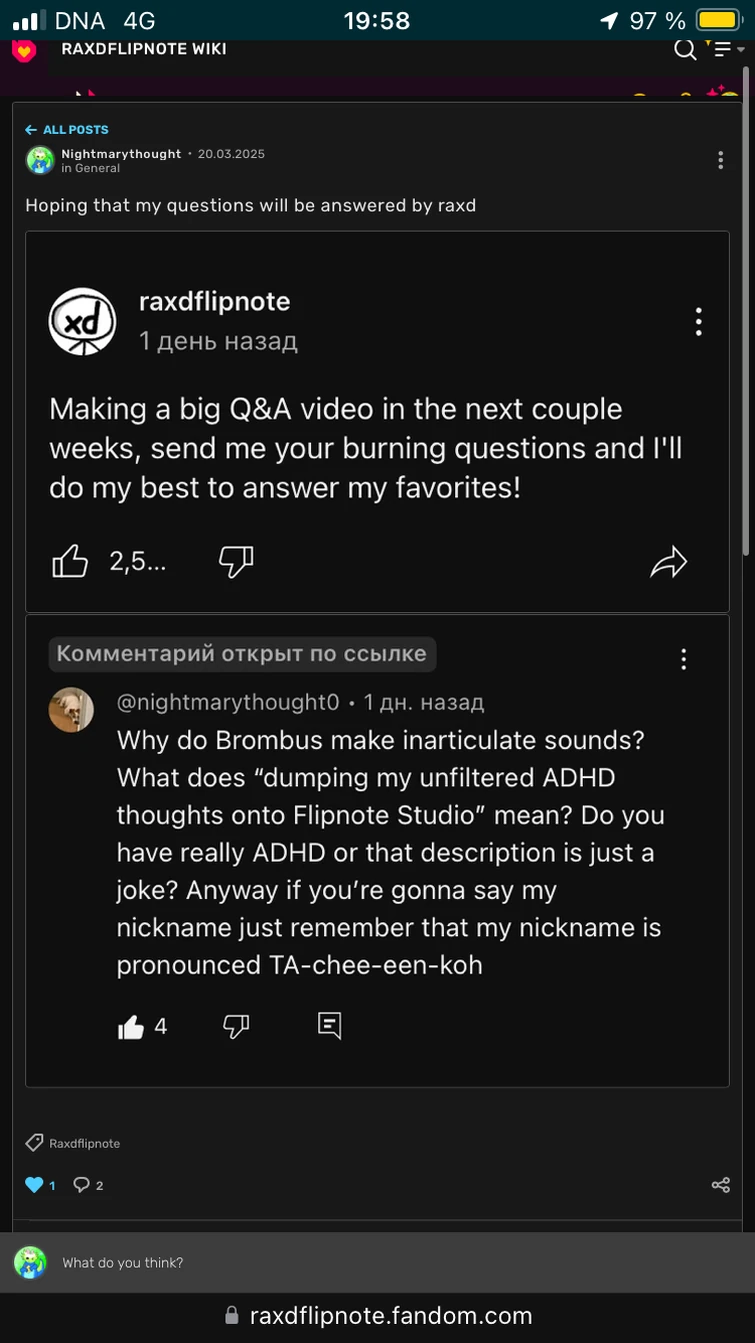Click the tag icon beside Raxdflipnote
755x1343 pixels.
32,1143
